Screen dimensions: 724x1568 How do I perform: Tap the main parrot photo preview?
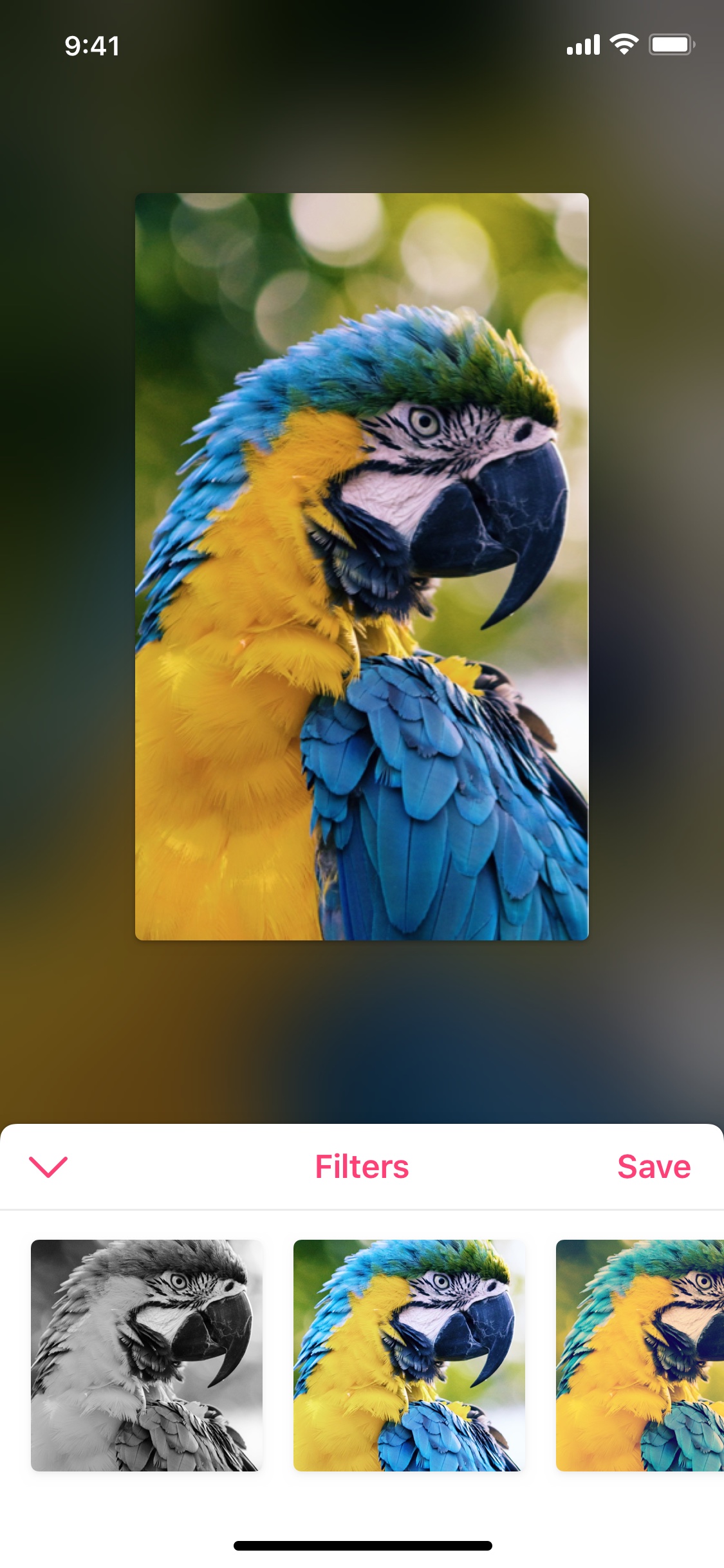coord(362,566)
